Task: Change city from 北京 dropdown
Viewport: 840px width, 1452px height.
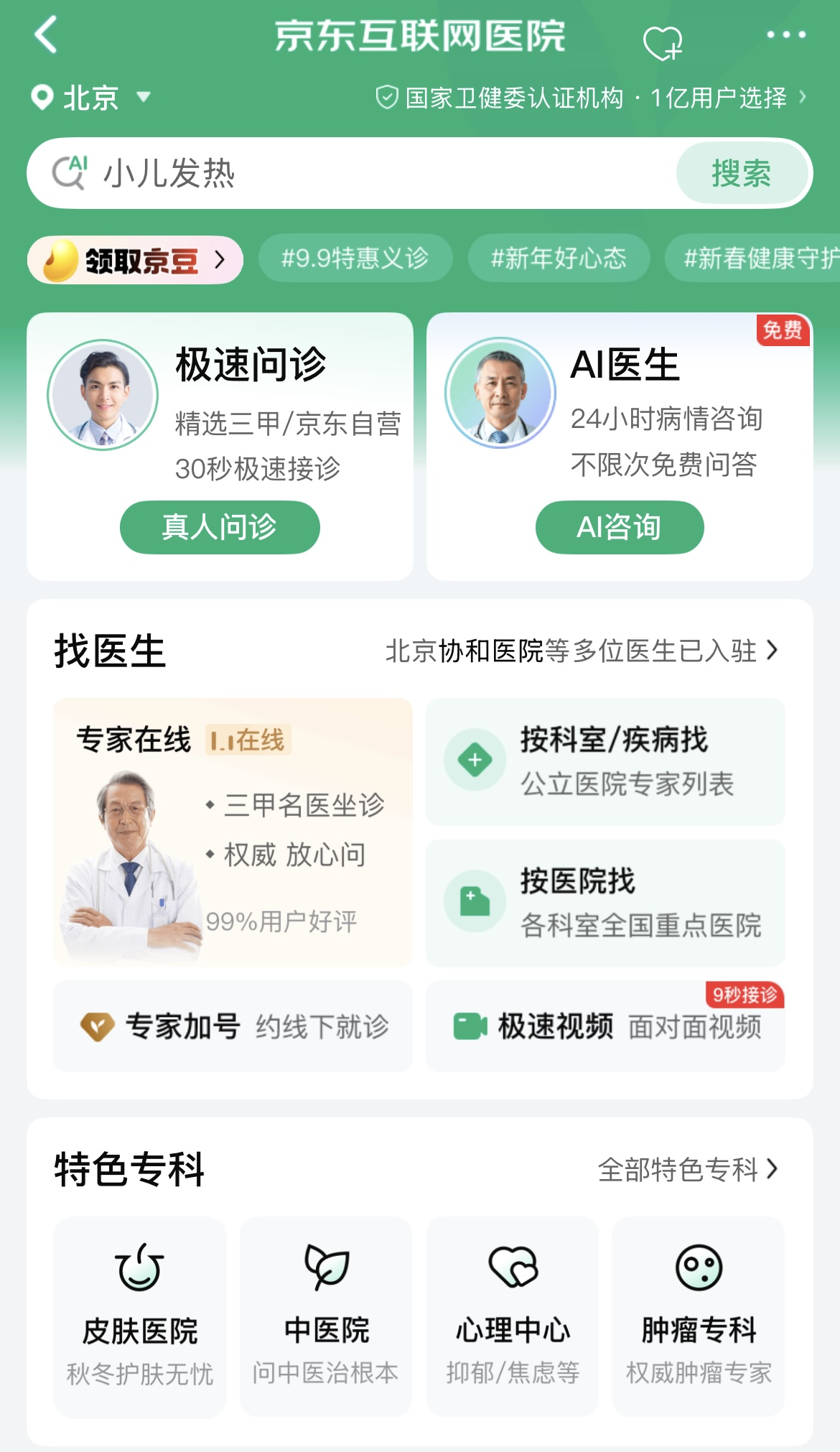Action: 91,98
